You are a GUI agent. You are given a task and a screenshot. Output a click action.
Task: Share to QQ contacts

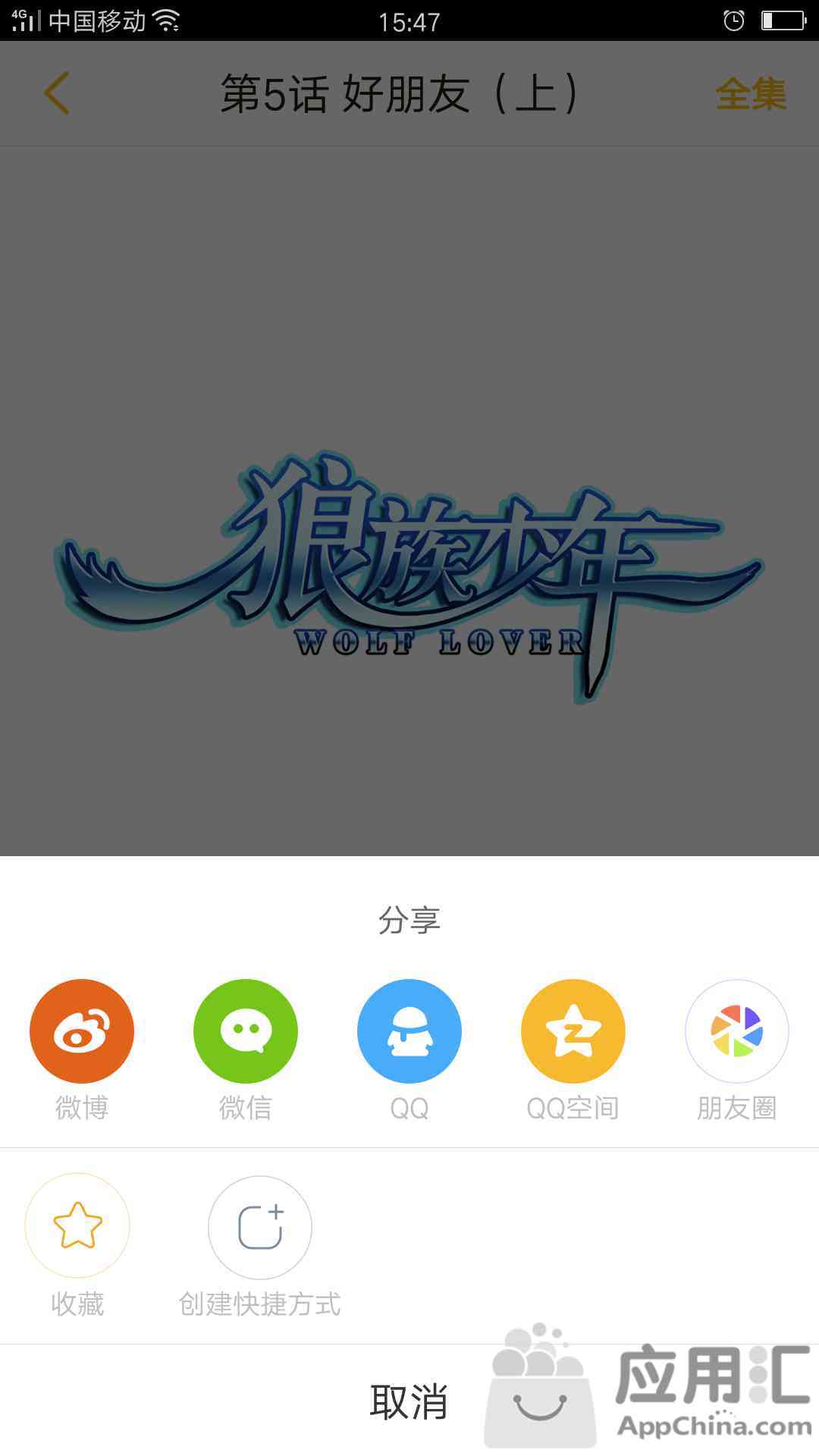[409, 1031]
